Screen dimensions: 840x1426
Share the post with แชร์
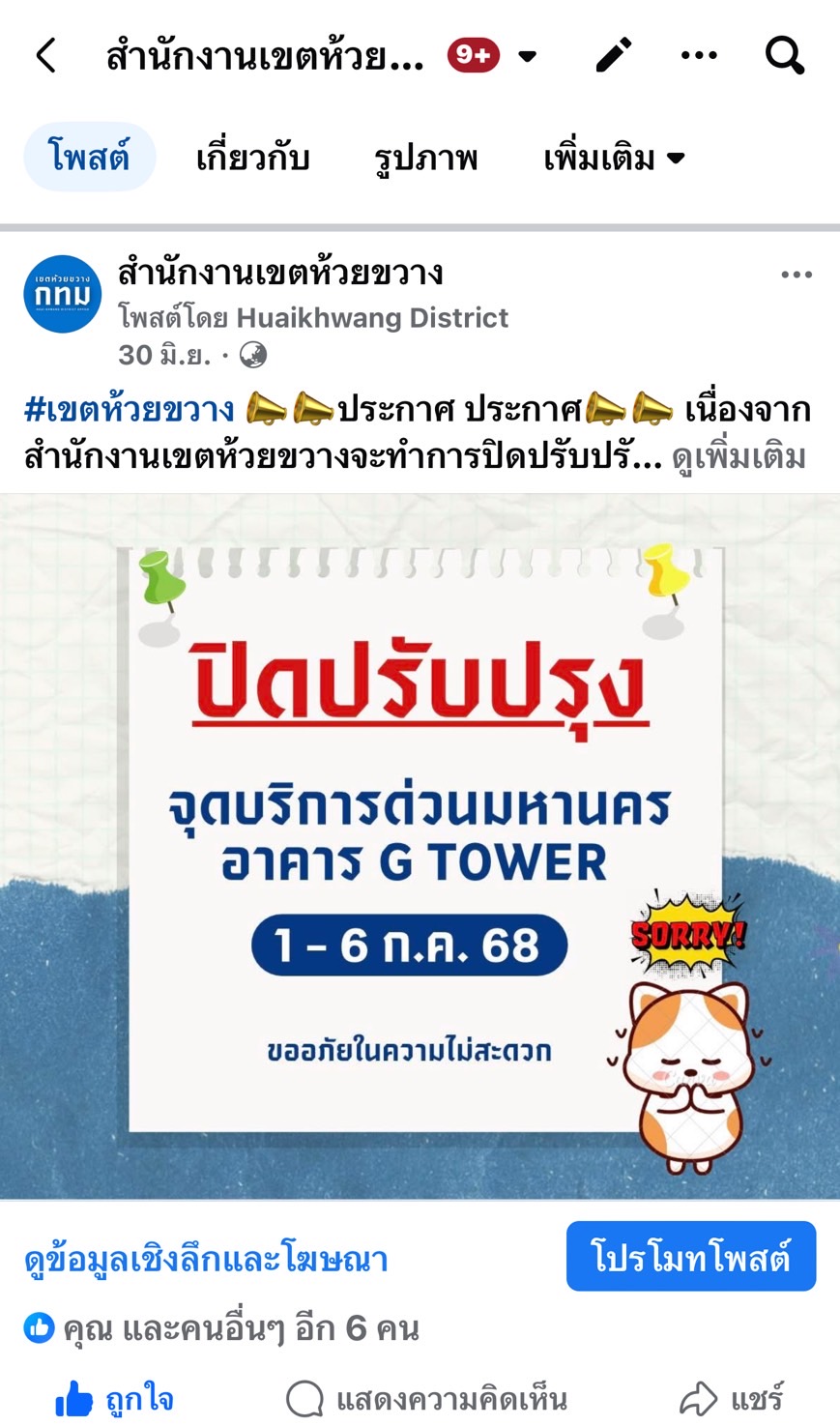click(732, 1398)
